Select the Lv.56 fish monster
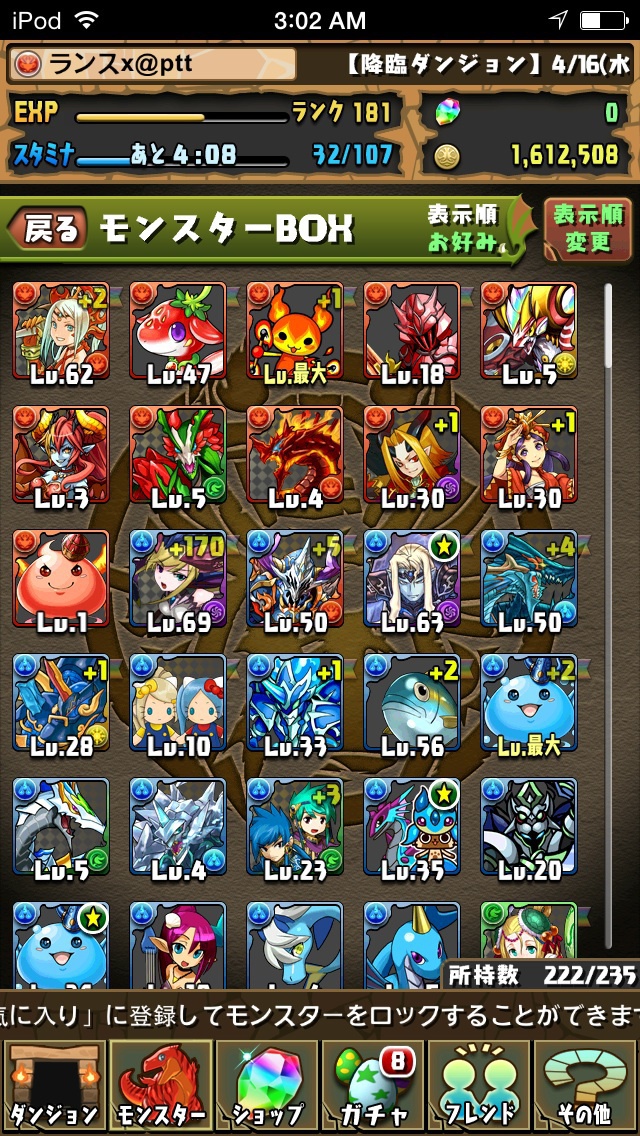The image size is (640, 1136). (x=412, y=704)
